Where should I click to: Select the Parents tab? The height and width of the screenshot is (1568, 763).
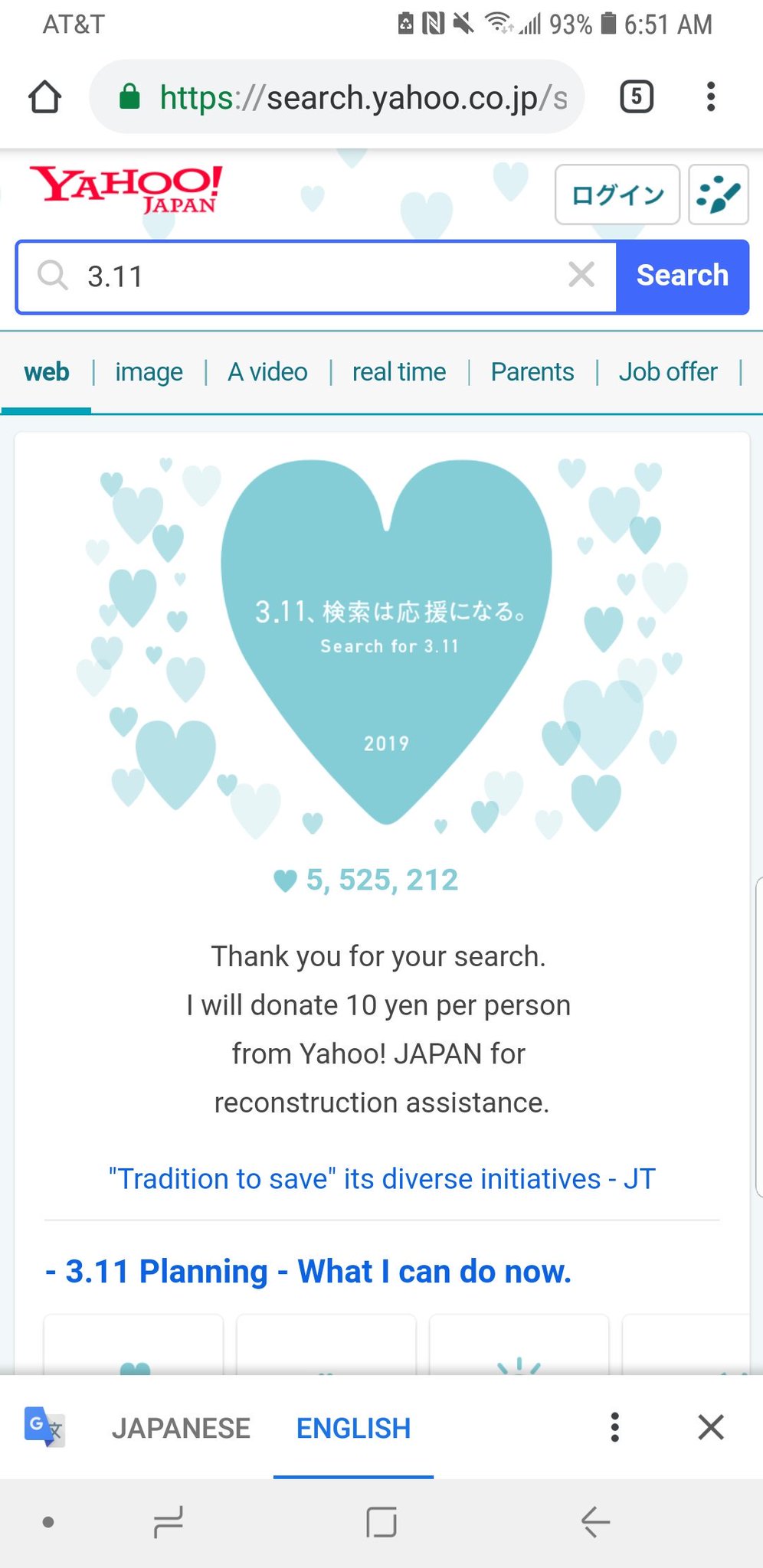tap(532, 372)
